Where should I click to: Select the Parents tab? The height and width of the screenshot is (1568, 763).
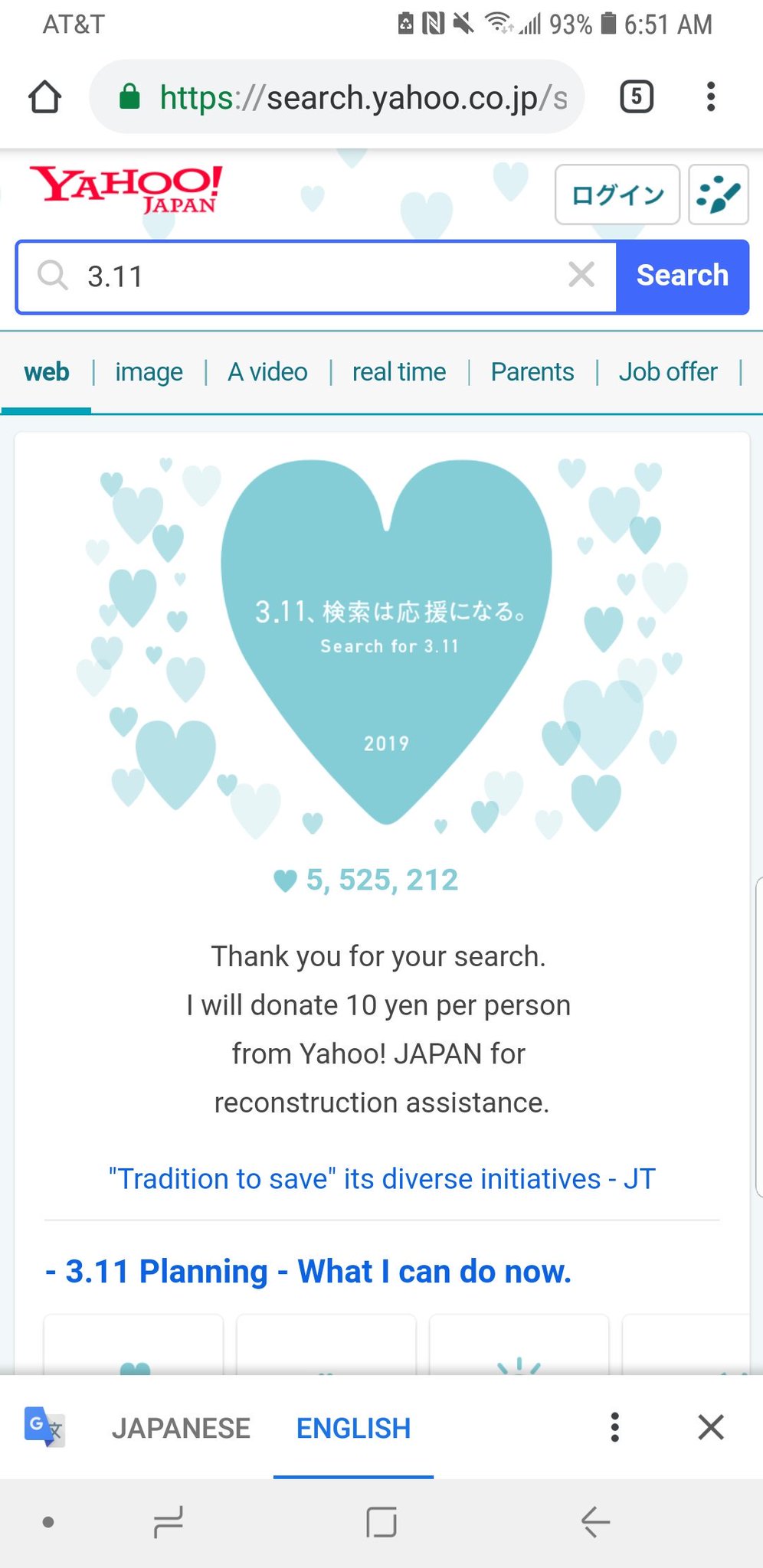tap(532, 372)
